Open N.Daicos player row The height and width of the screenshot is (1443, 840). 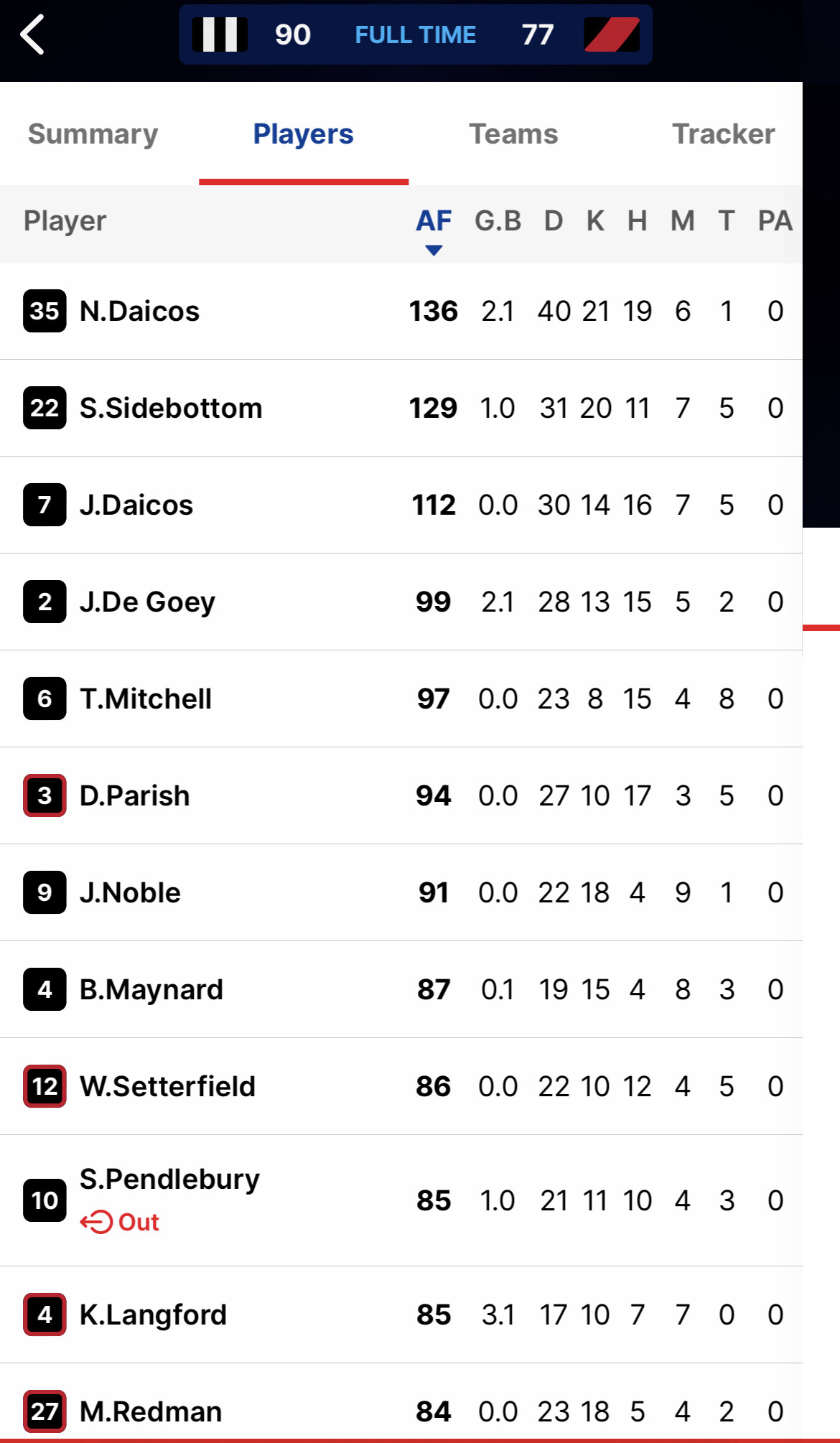401,312
